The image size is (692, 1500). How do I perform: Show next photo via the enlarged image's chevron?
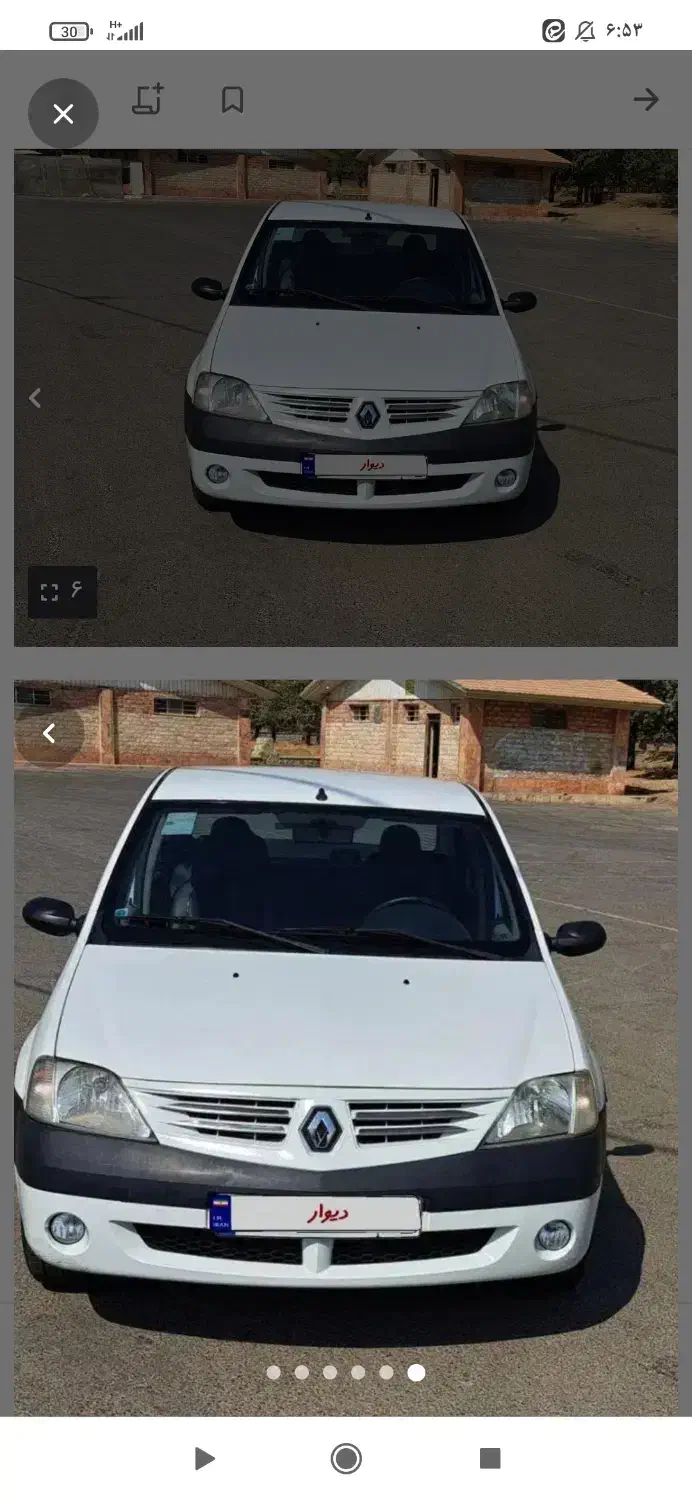click(x=49, y=734)
